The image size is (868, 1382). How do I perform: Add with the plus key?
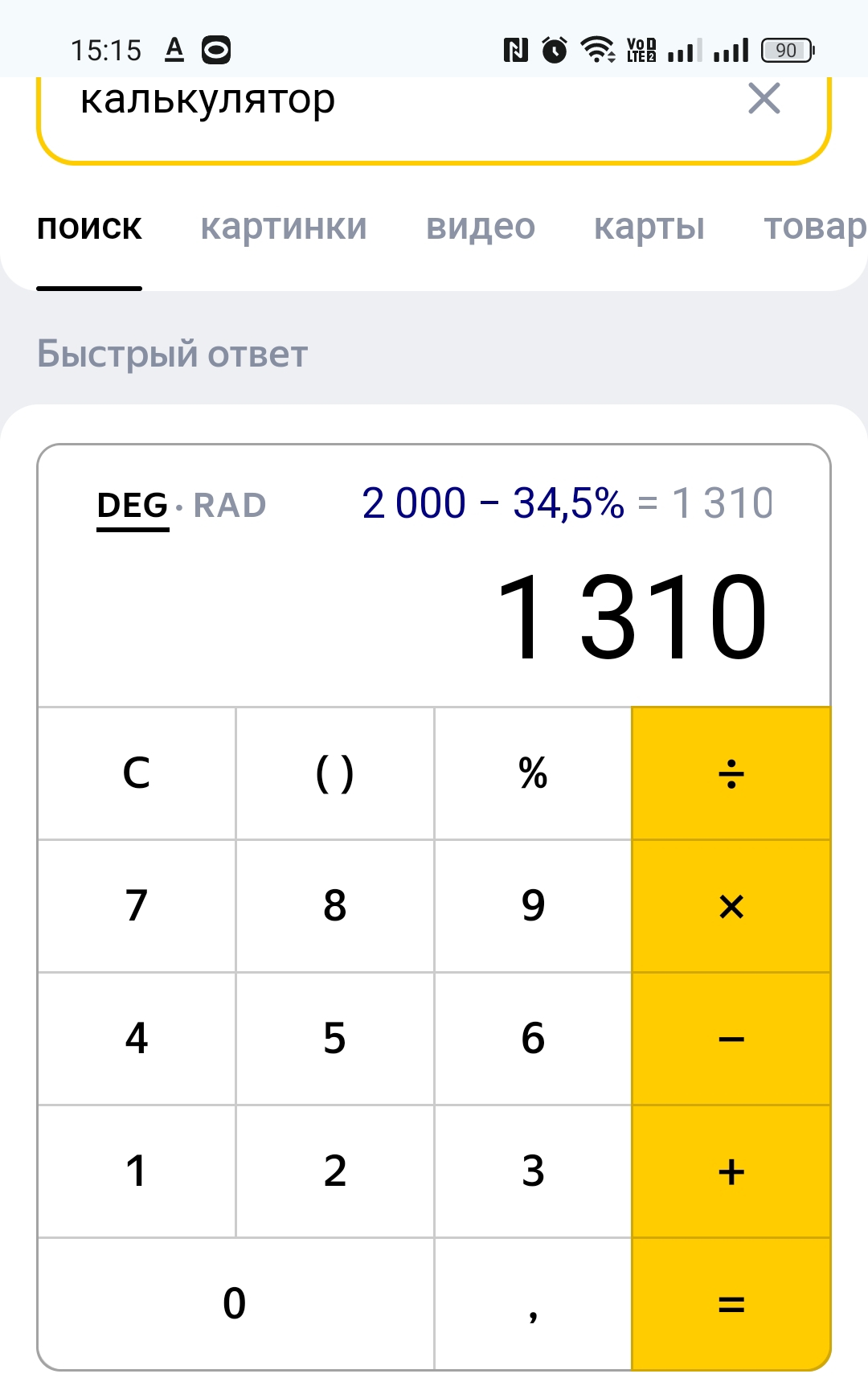pos(731,1171)
